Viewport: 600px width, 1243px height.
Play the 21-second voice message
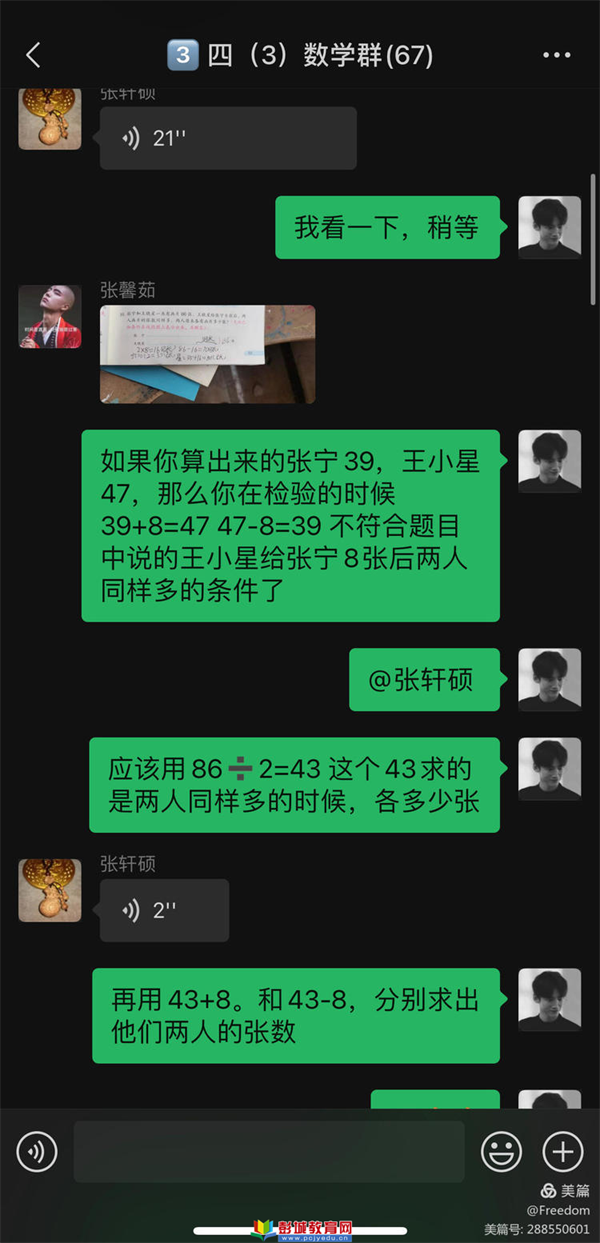point(228,138)
